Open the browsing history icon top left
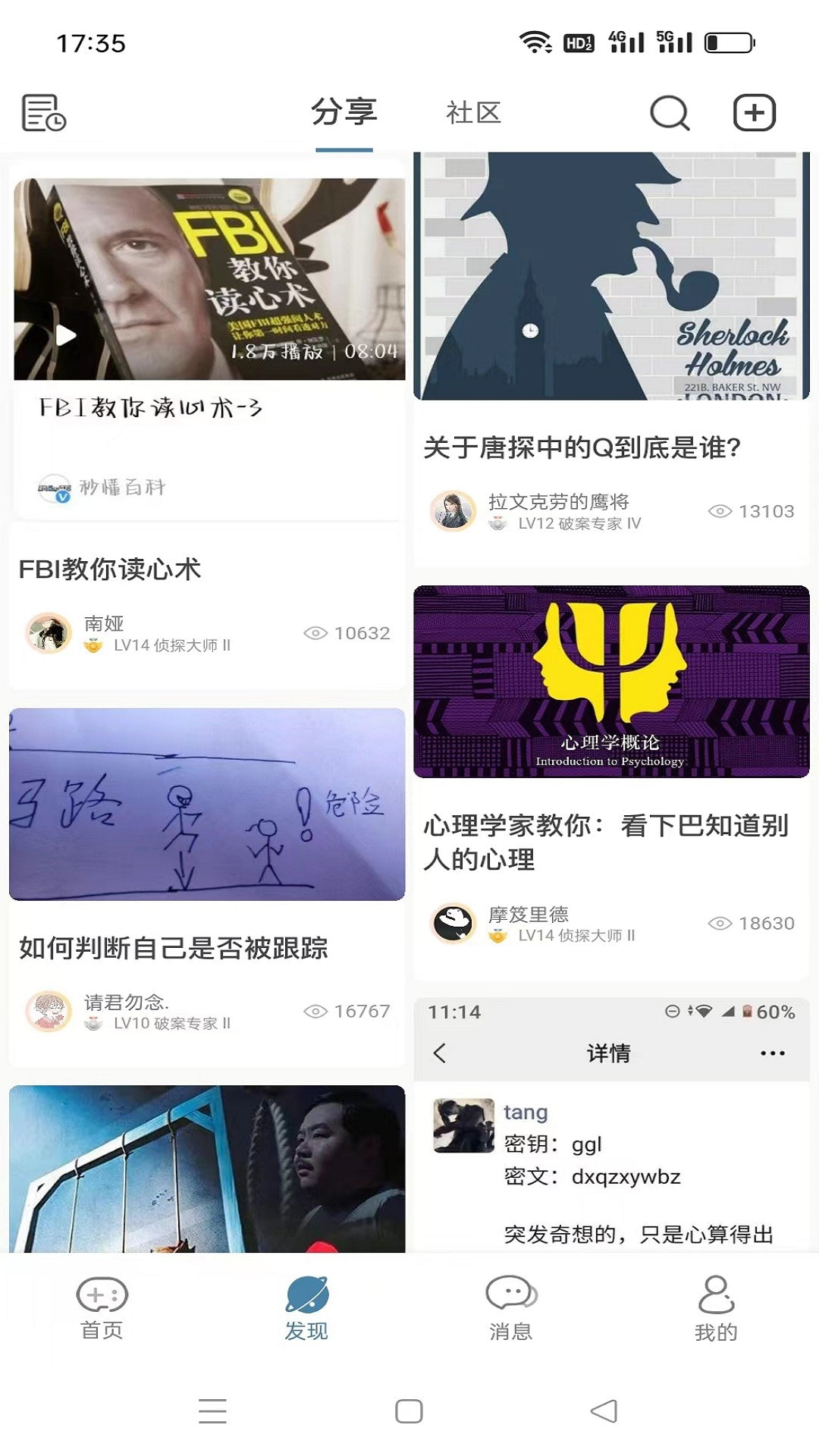Screen dimensions: 819x1456 point(43,112)
